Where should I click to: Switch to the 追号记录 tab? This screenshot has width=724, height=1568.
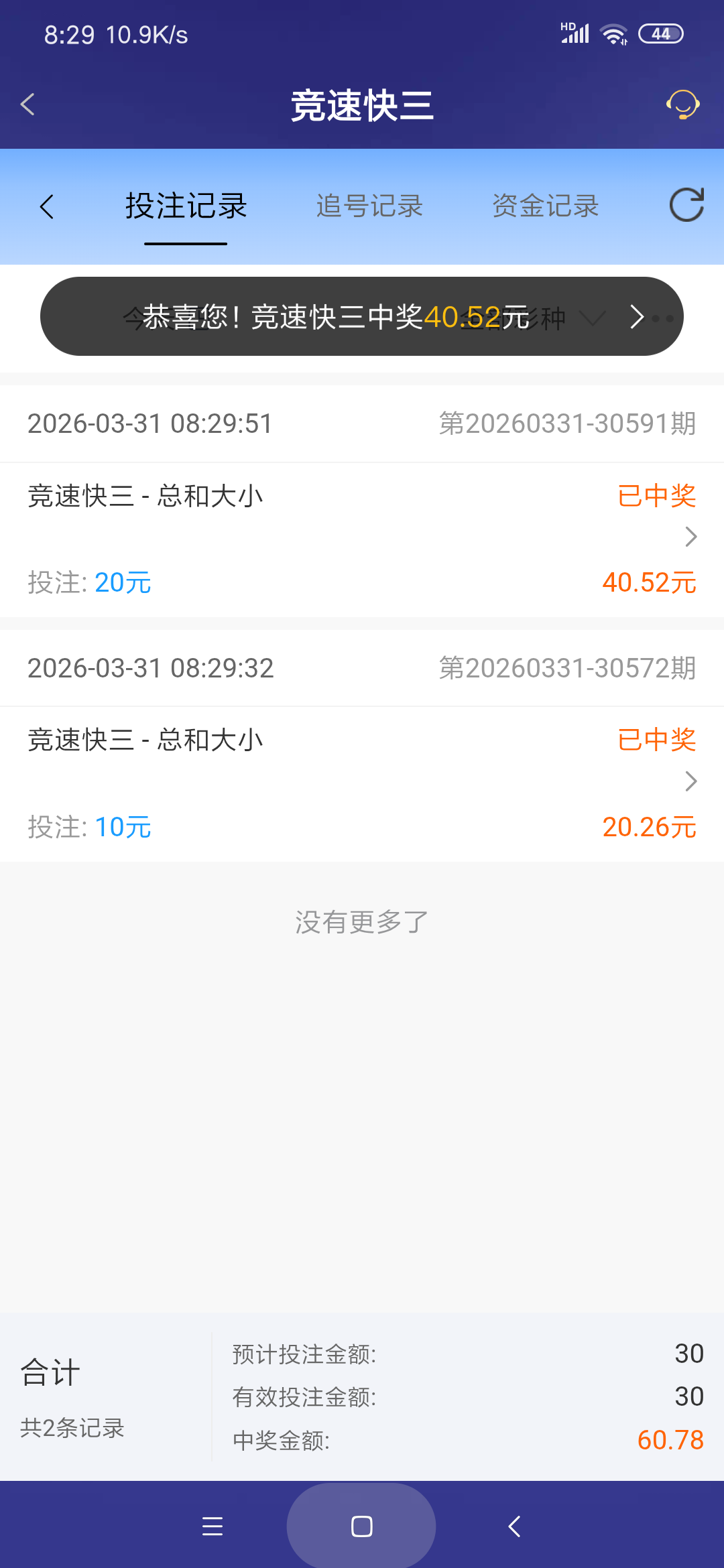[369, 206]
